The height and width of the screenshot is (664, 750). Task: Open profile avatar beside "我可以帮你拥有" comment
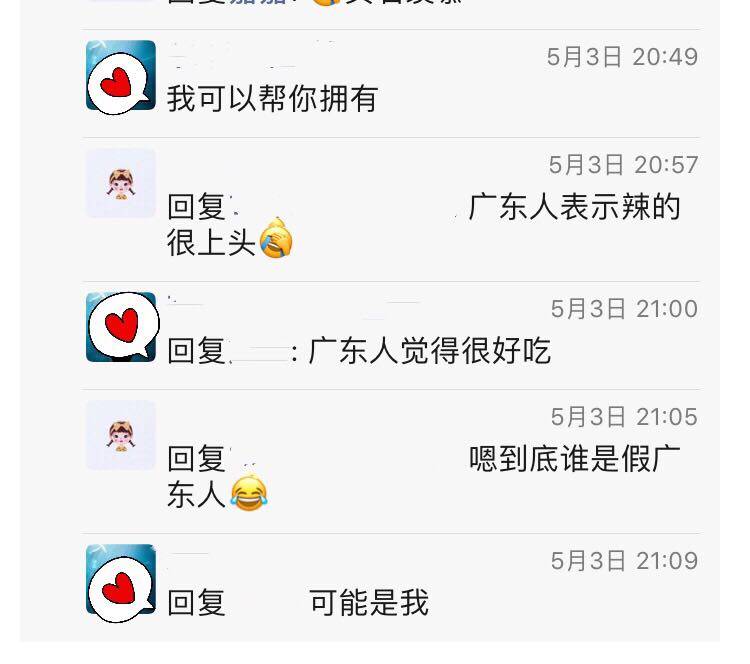[x=121, y=75]
